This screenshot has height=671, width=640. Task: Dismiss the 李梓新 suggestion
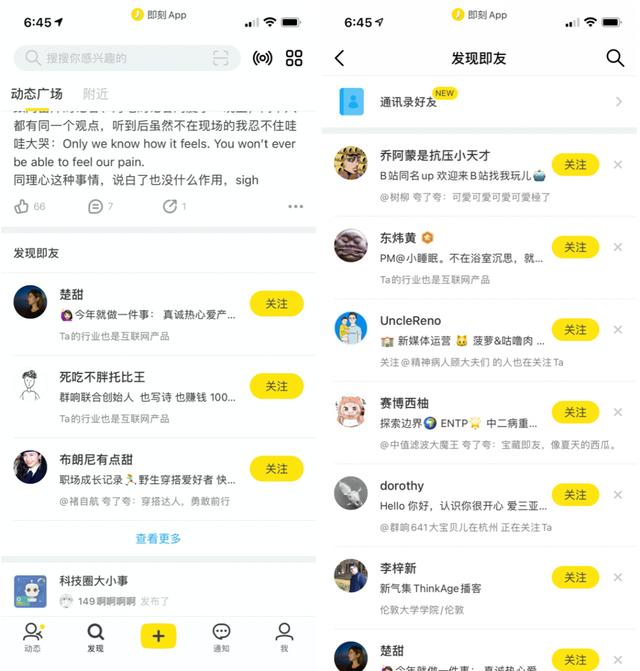point(618,577)
